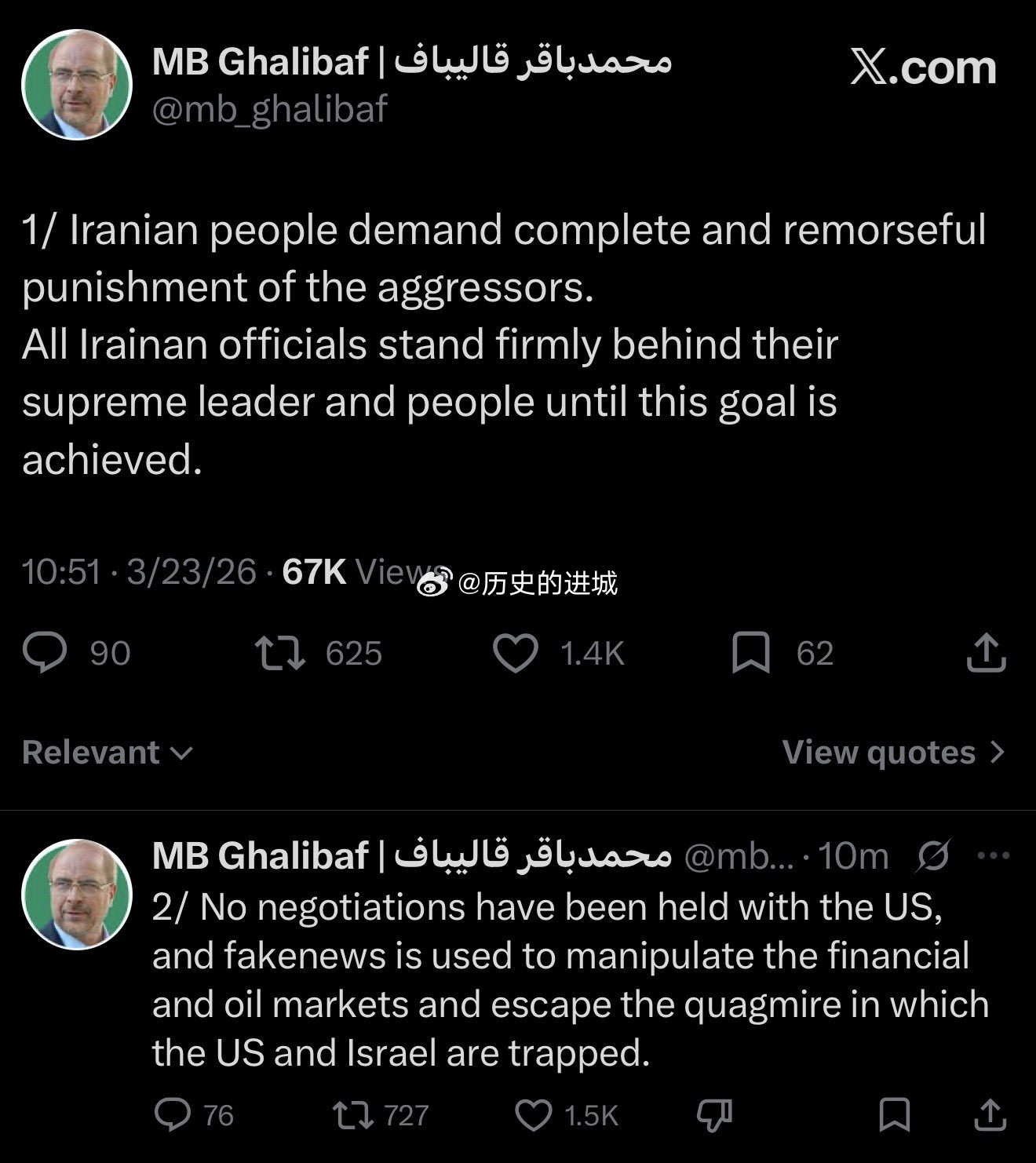Viewport: 1036px width, 1163px height.
Task: Select the X.com header label
Action: (x=923, y=69)
